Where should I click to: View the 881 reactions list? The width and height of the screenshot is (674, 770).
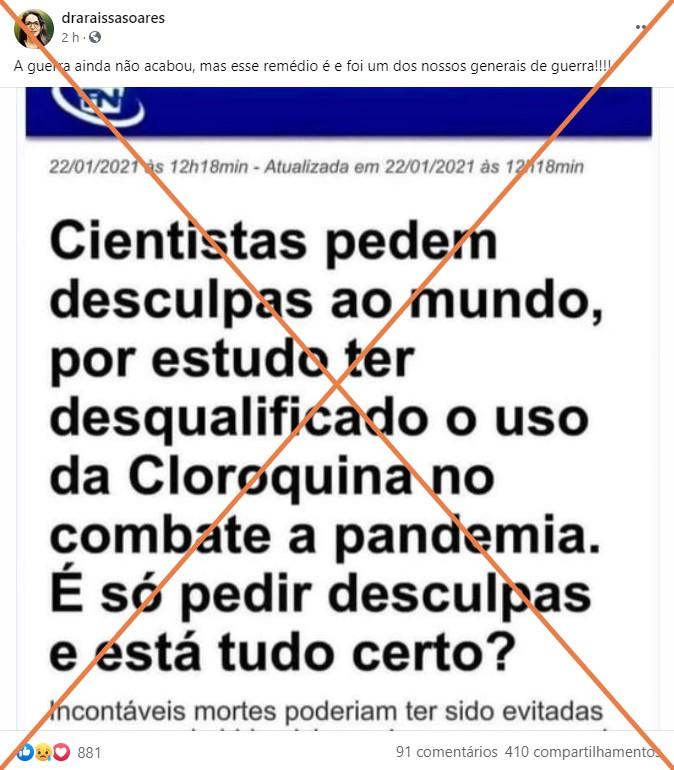(x=88, y=752)
